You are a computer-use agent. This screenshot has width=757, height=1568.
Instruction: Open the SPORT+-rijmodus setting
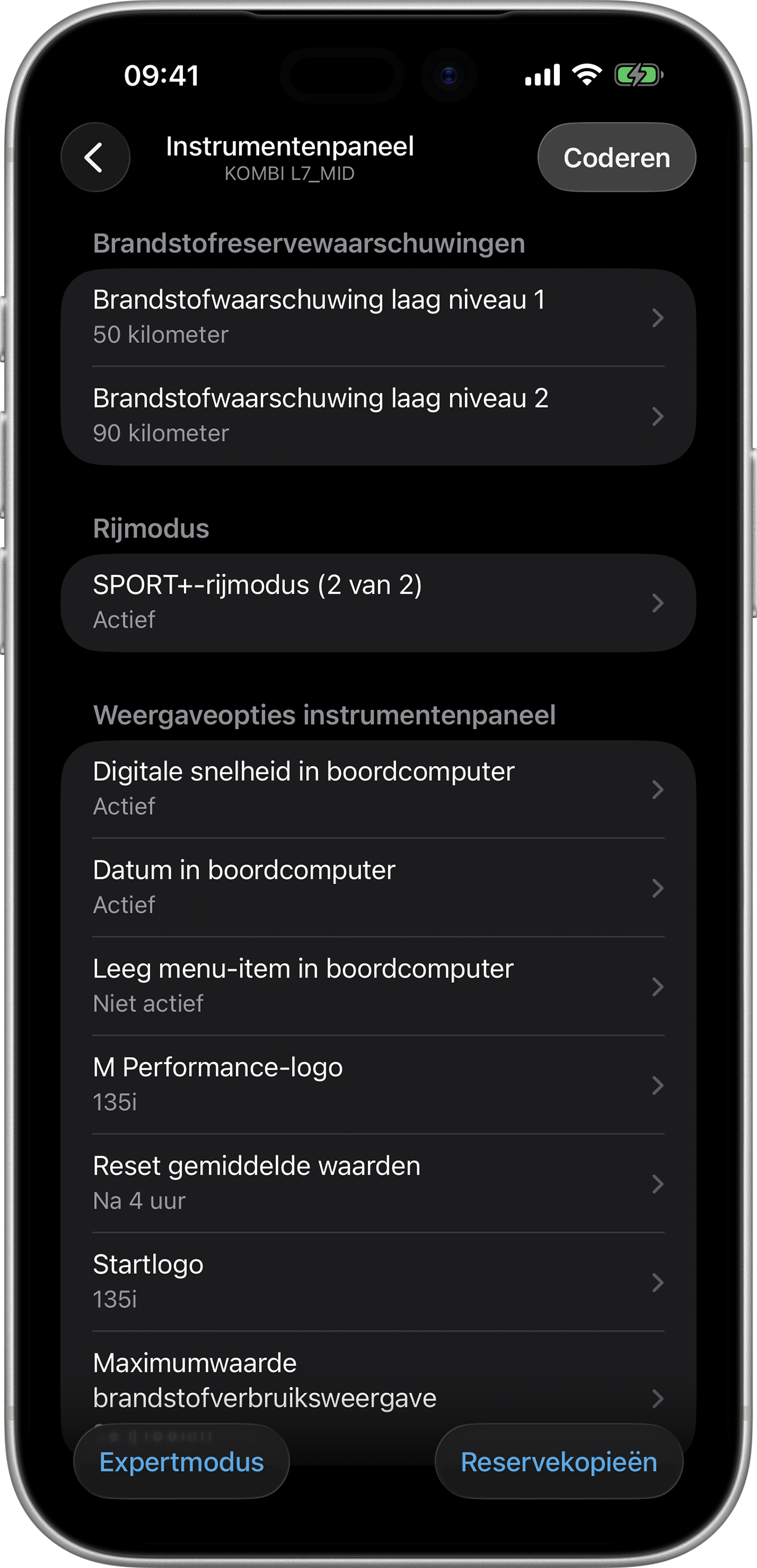(378, 602)
